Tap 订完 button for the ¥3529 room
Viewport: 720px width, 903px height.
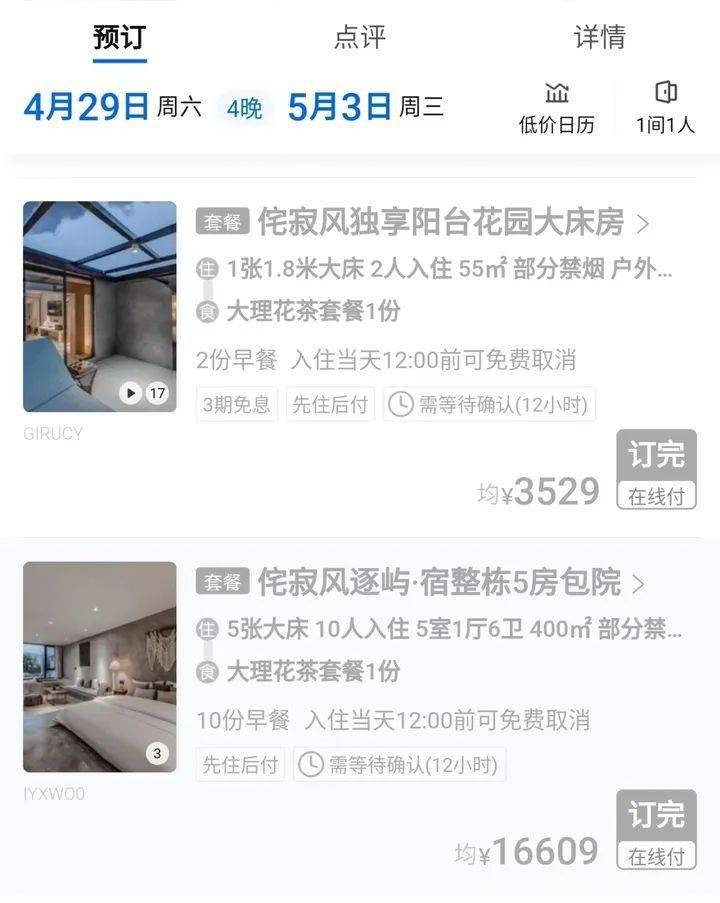656,468
